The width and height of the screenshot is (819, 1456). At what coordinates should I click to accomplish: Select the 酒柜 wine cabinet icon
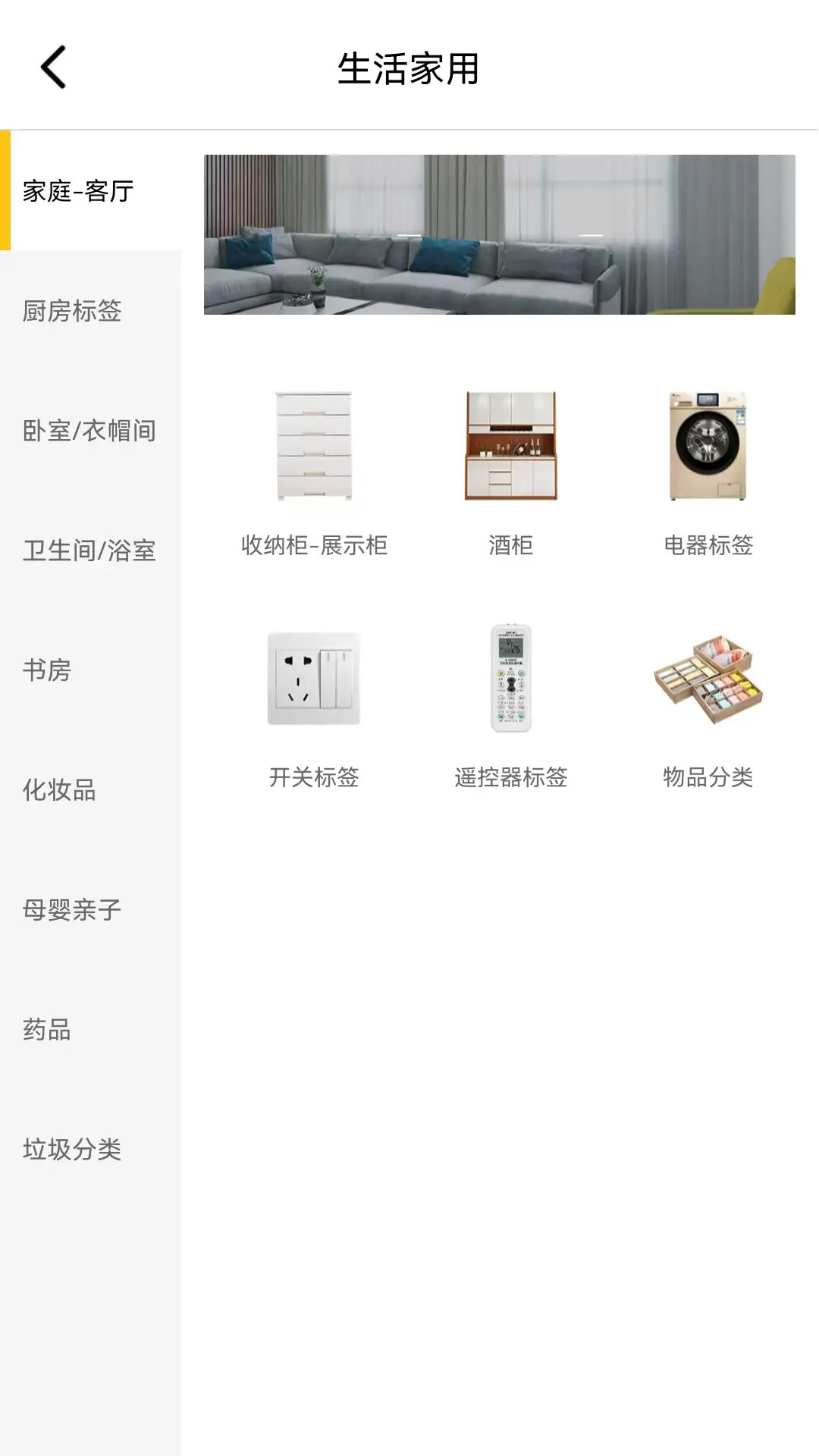pyautogui.click(x=512, y=449)
